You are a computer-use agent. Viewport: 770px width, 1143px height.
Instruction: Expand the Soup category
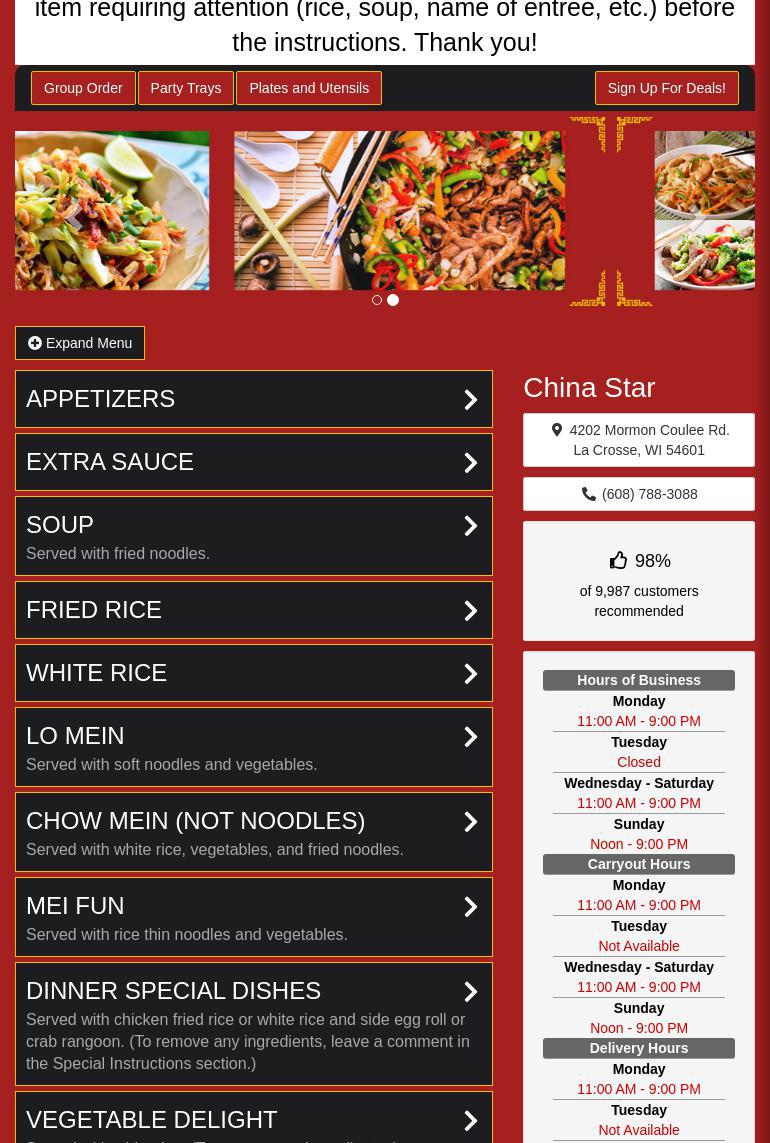(x=254, y=536)
